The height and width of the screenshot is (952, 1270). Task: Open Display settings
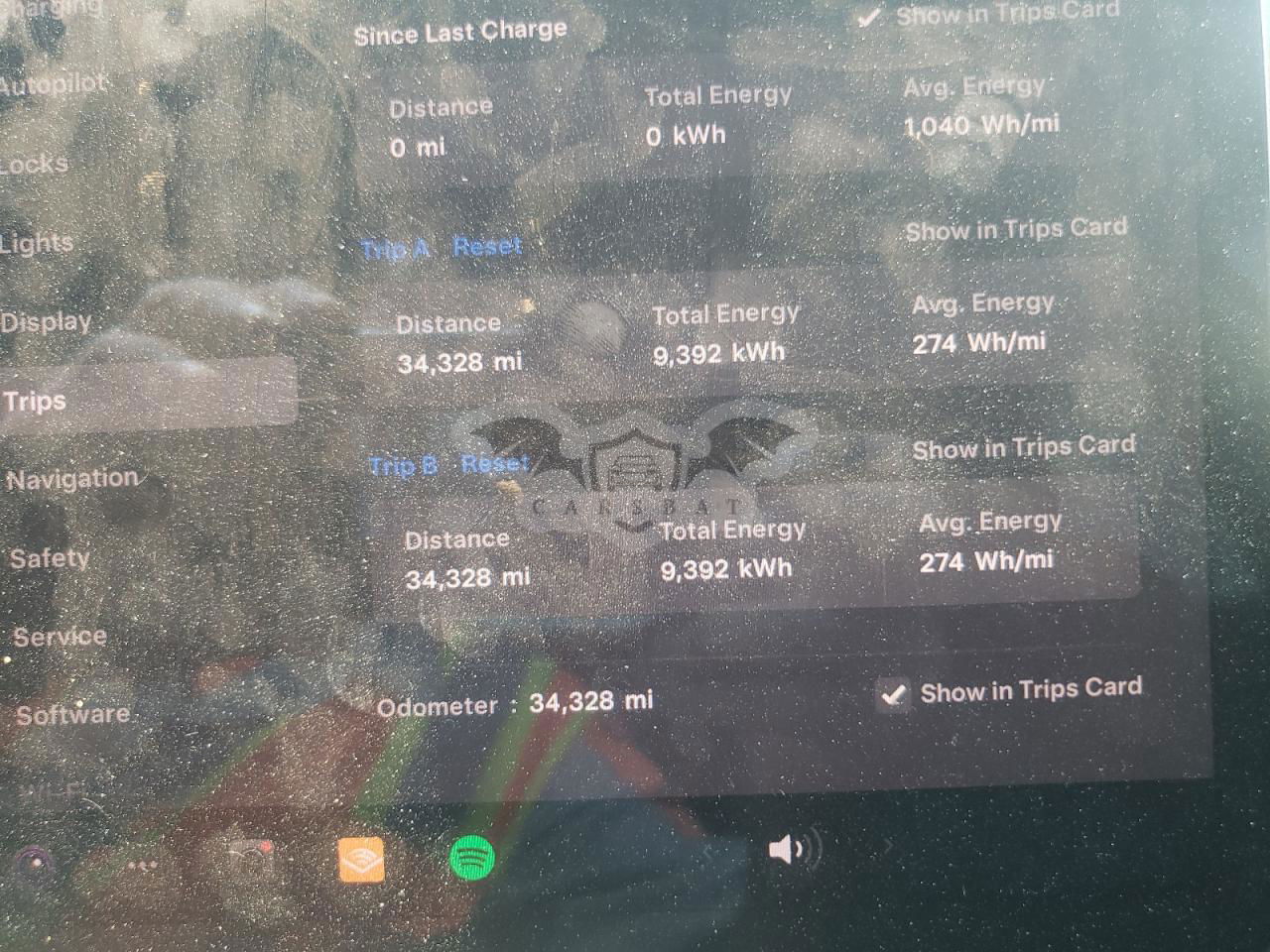[x=46, y=322]
